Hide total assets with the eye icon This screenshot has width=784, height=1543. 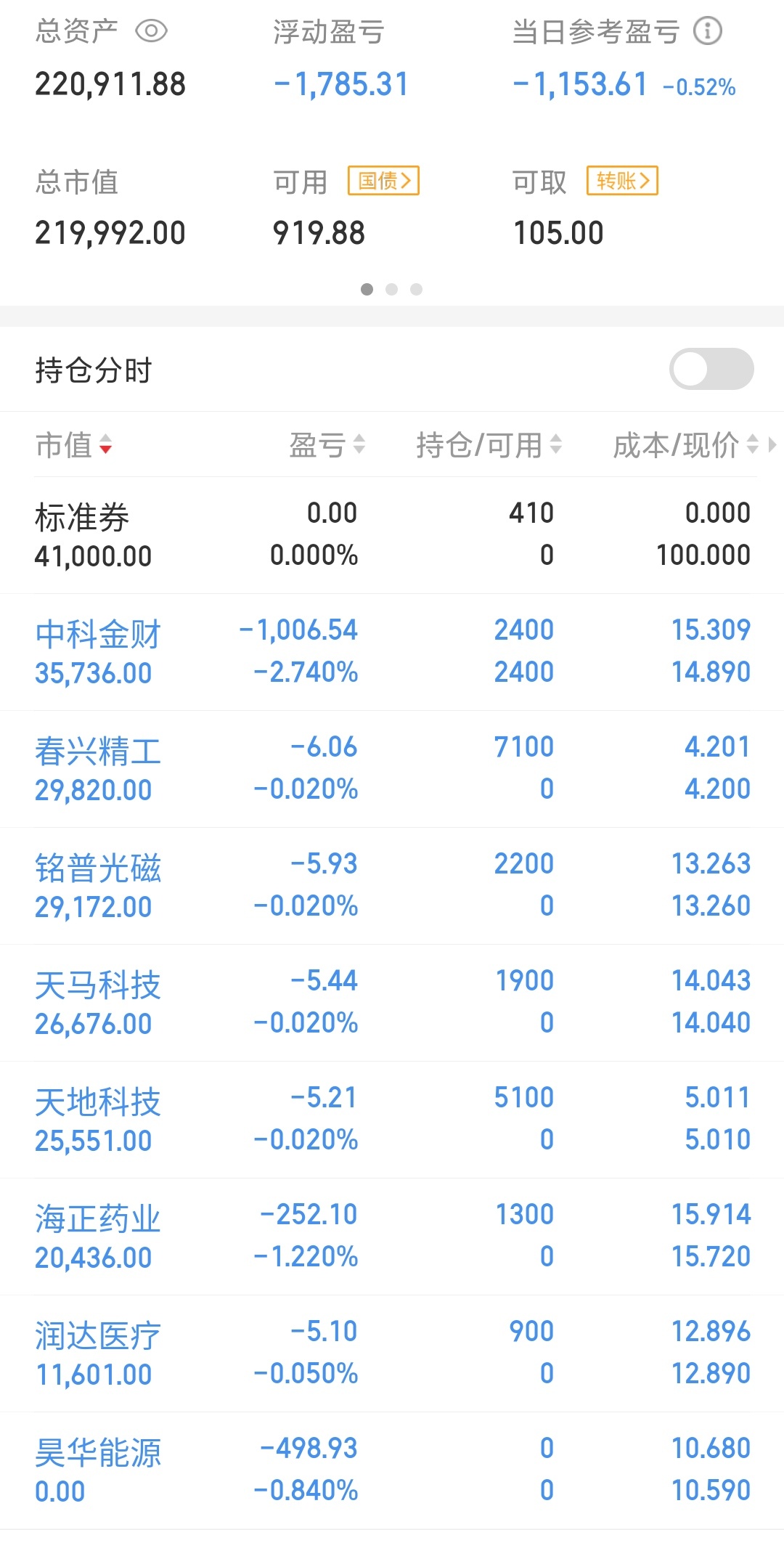click(151, 31)
